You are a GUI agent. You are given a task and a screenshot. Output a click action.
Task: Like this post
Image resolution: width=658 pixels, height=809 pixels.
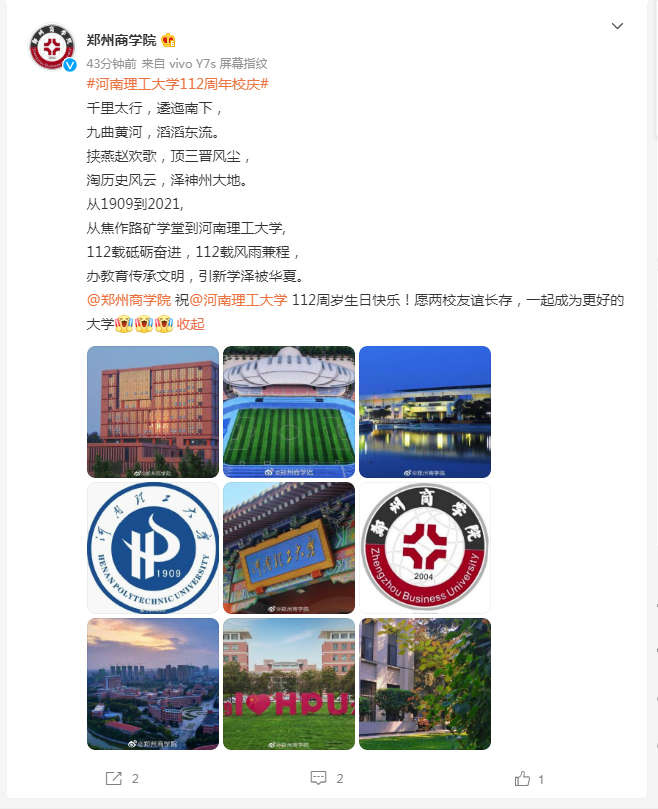529,778
